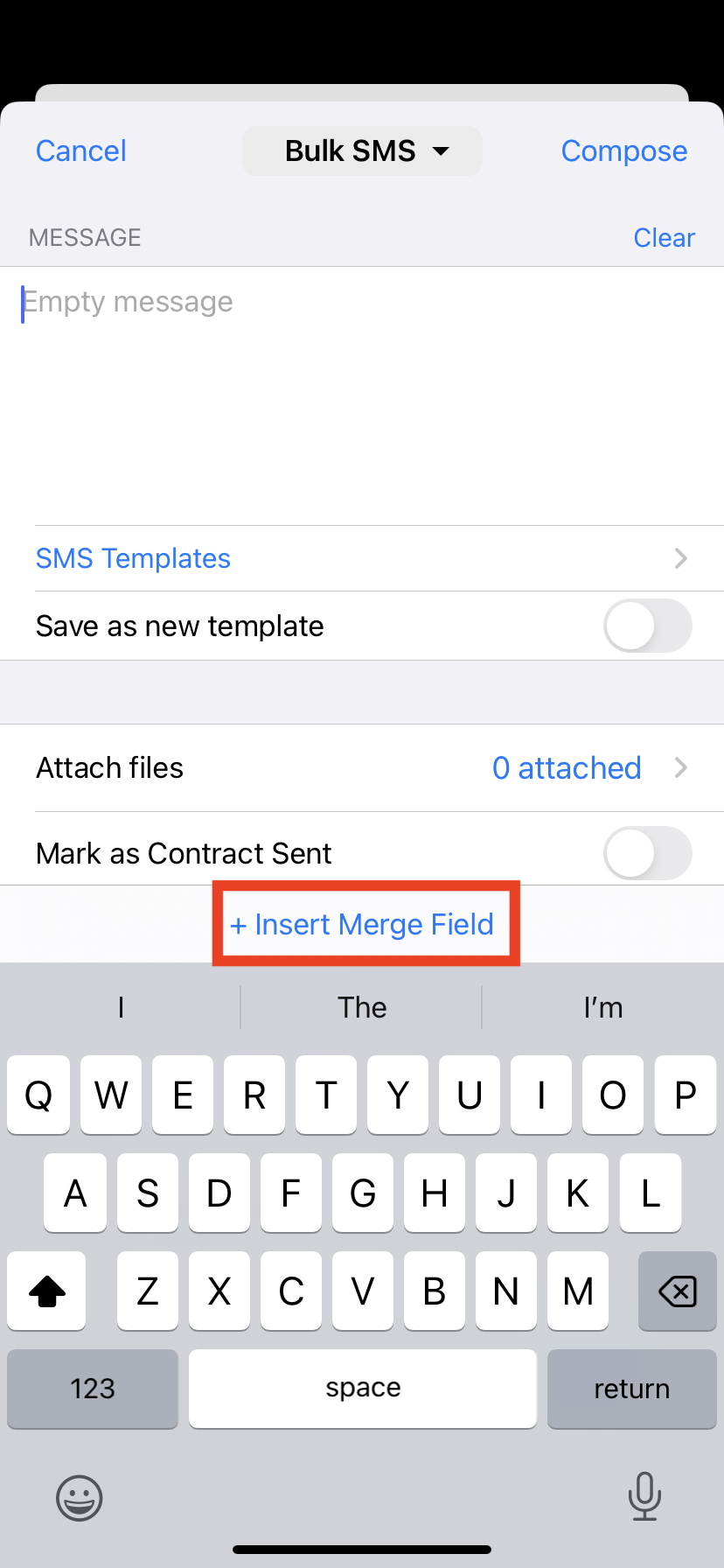Tap Compose to proceed

coord(623,150)
